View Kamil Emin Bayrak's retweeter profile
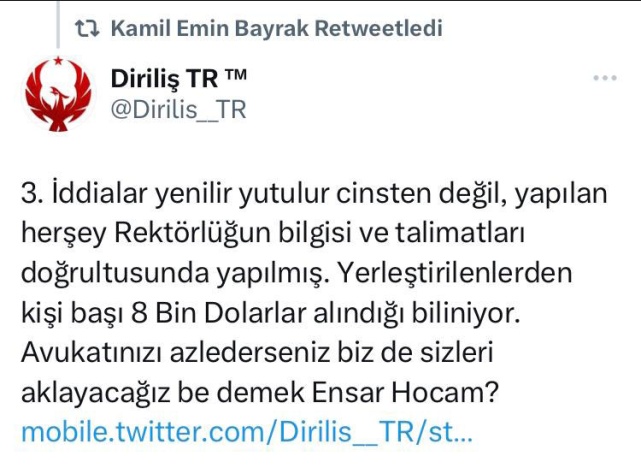Image resolution: width=641 pixels, height=468 pixels. [x=275, y=28]
